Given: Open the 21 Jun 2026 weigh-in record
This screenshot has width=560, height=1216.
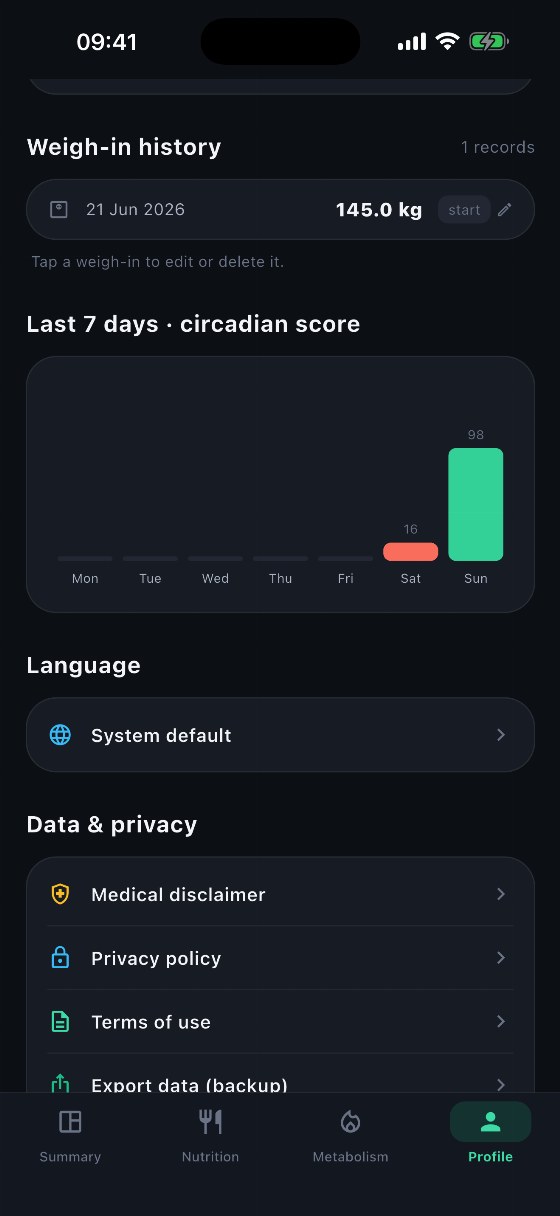Looking at the screenshot, I should pos(280,210).
